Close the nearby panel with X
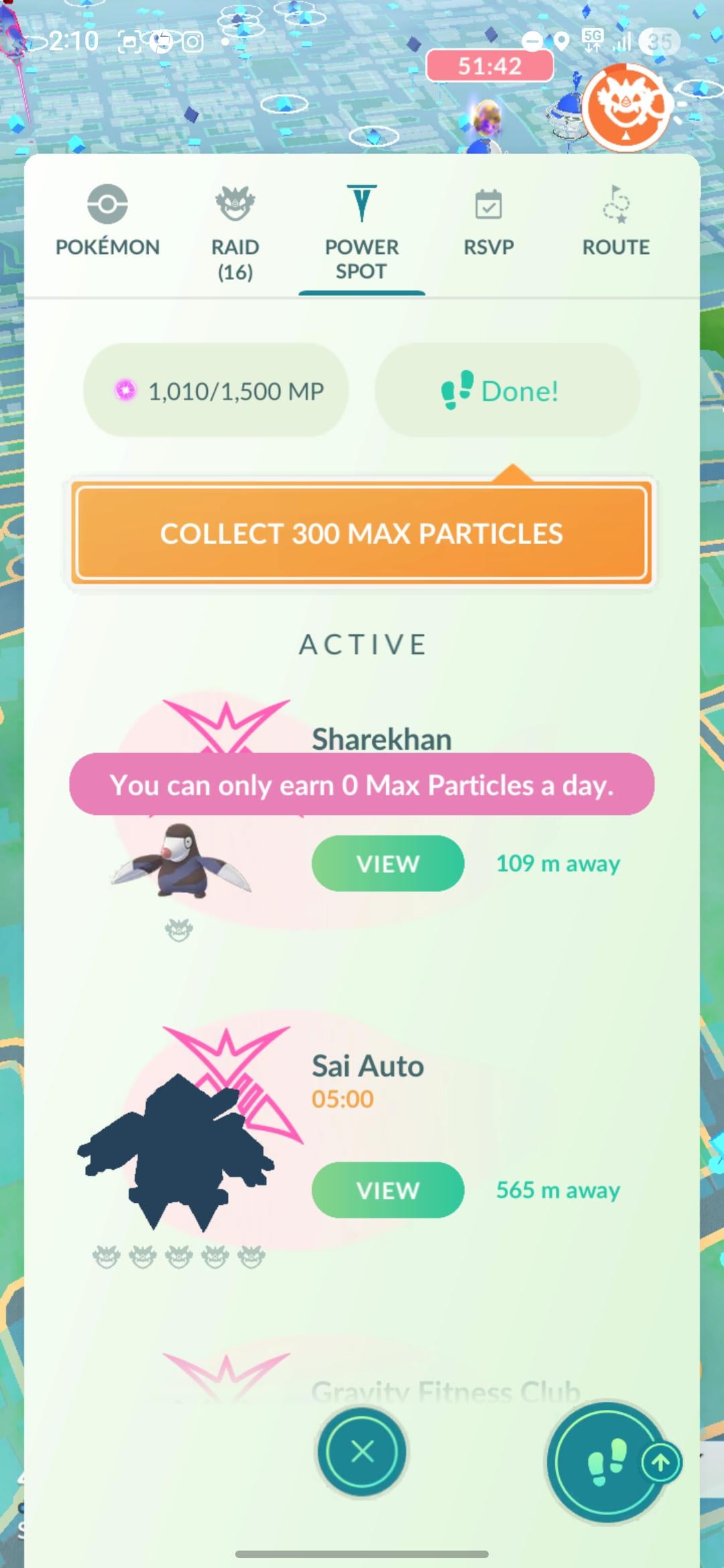Image resolution: width=724 pixels, height=1568 pixels. tap(362, 1451)
